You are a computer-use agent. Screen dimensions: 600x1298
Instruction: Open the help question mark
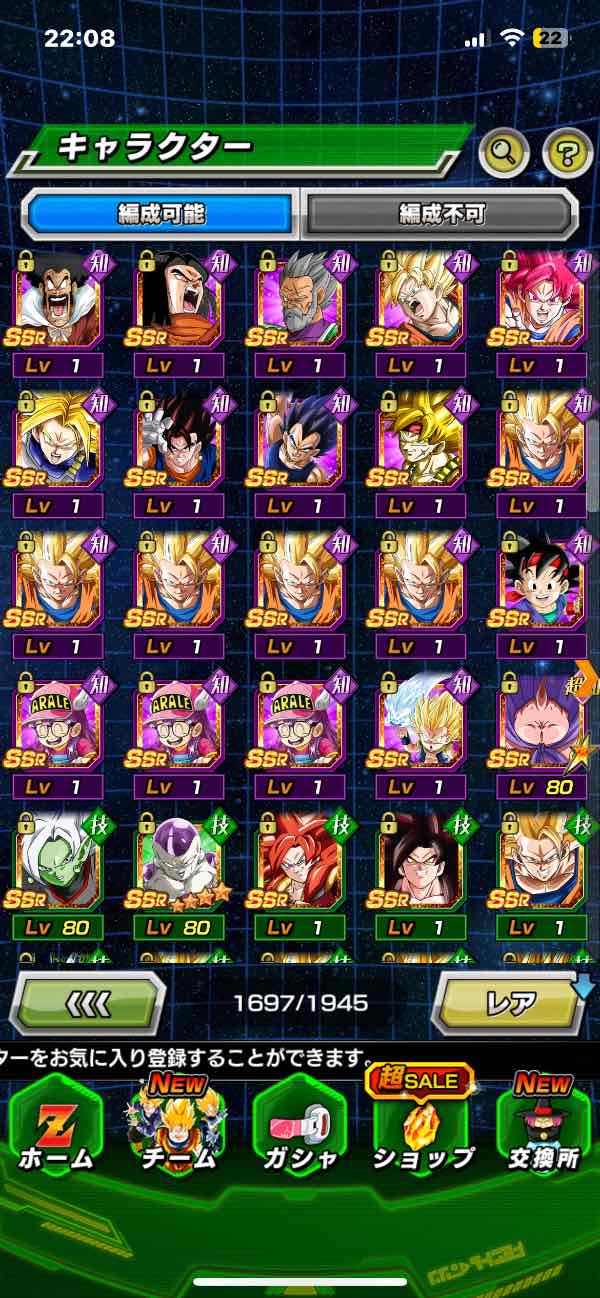(567, 153)
